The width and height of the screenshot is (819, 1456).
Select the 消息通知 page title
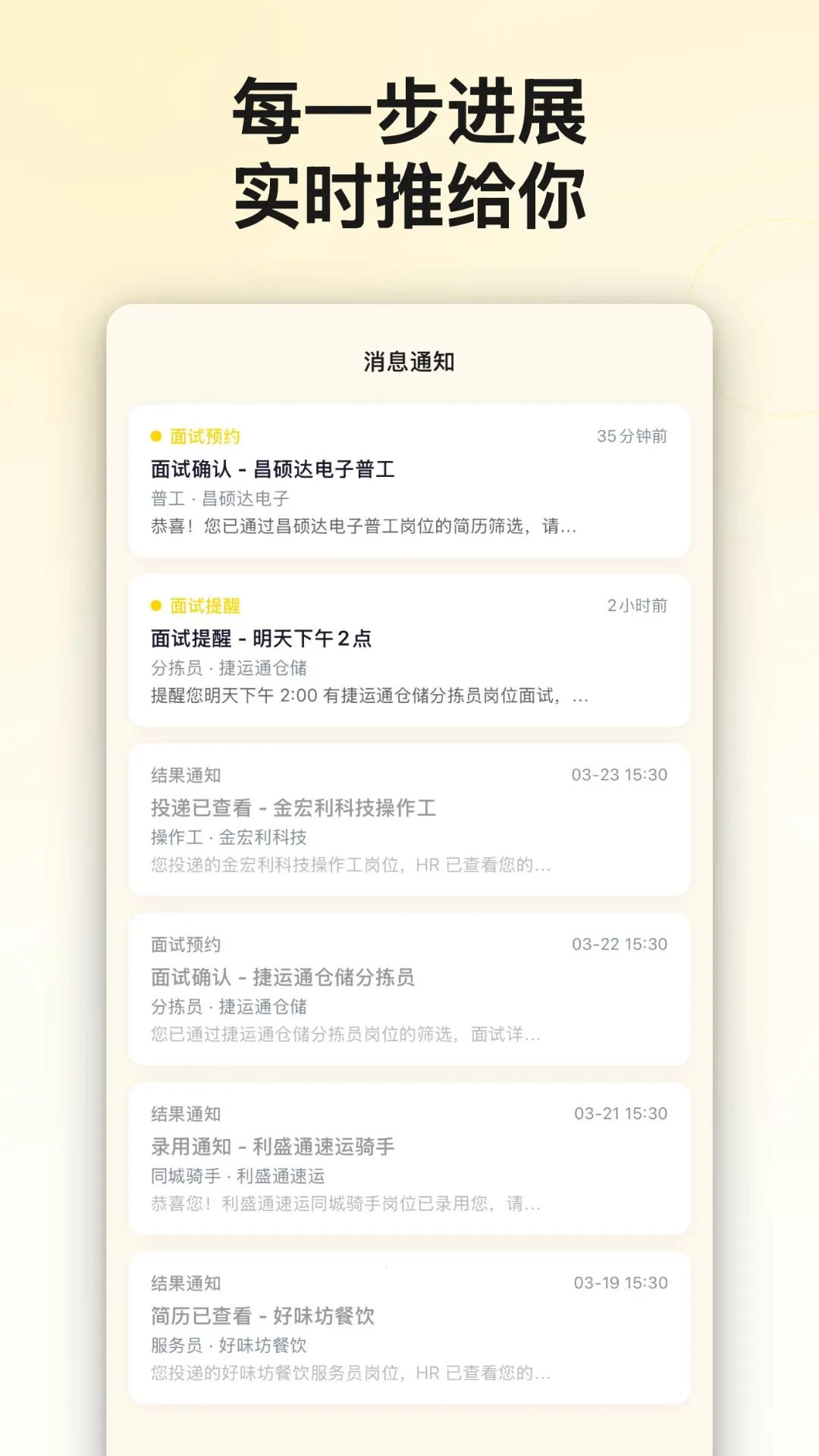[x=409, y=362]
